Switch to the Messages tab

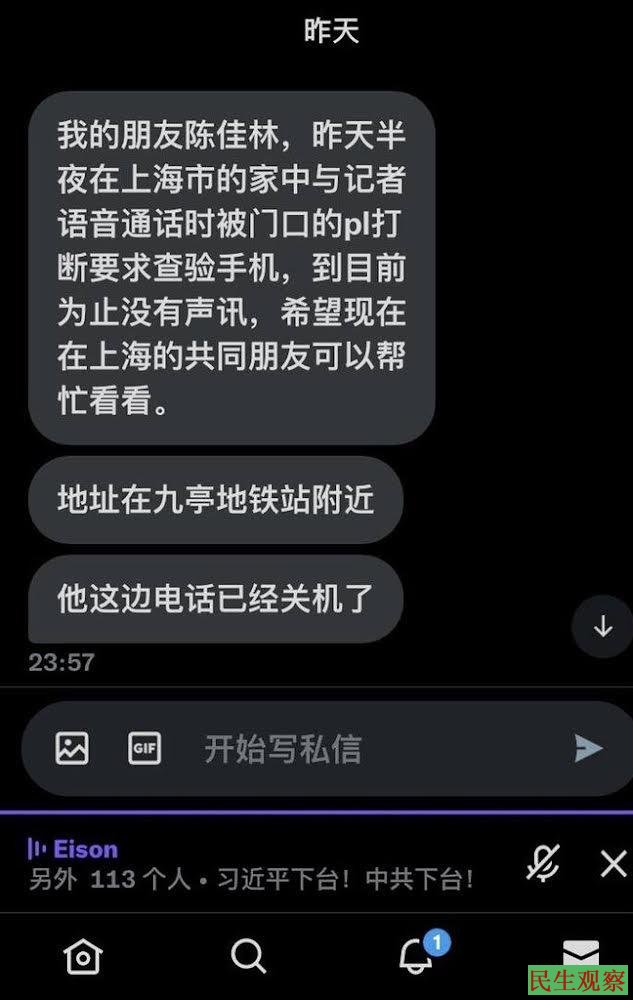(580, 953)
